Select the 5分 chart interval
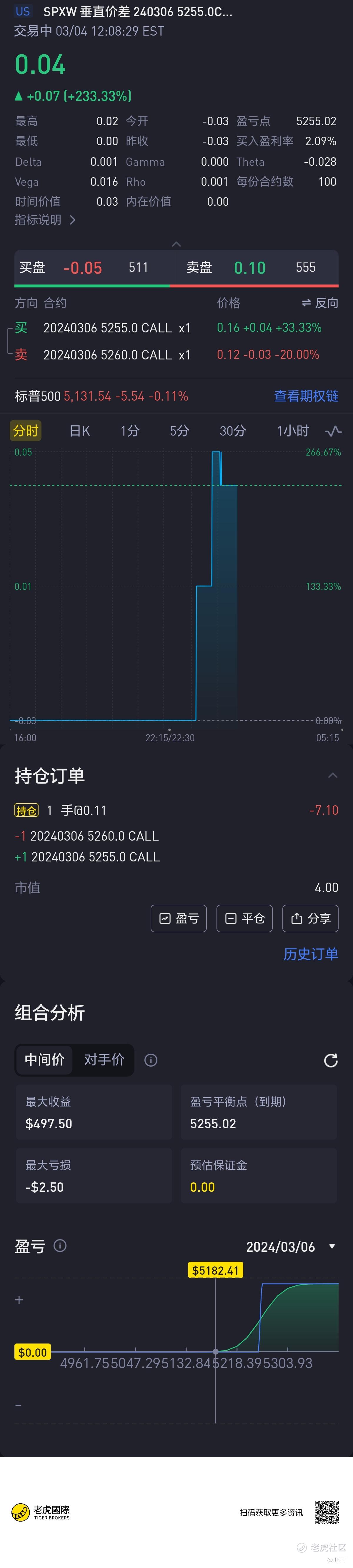The width and height of the screenshot is (353, 1568). tap(179, 431)
